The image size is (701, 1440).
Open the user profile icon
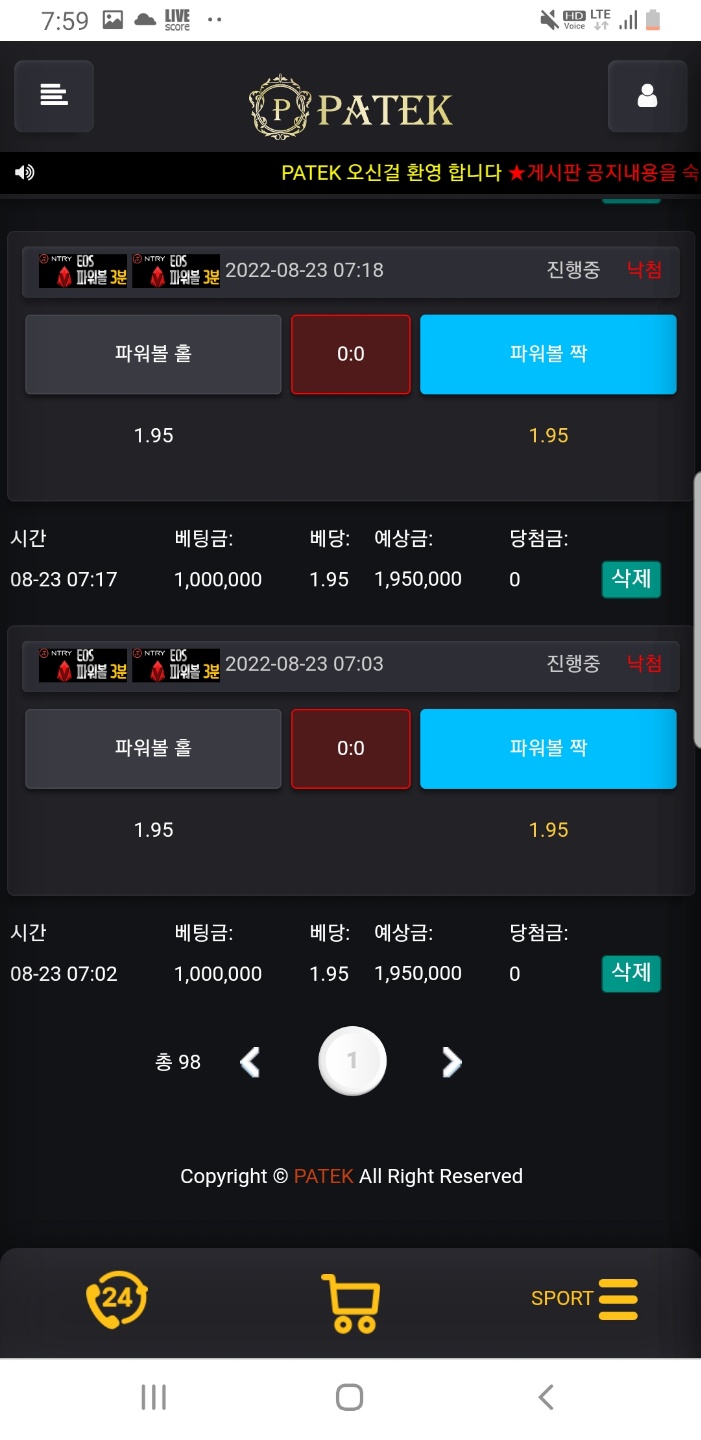647,96
